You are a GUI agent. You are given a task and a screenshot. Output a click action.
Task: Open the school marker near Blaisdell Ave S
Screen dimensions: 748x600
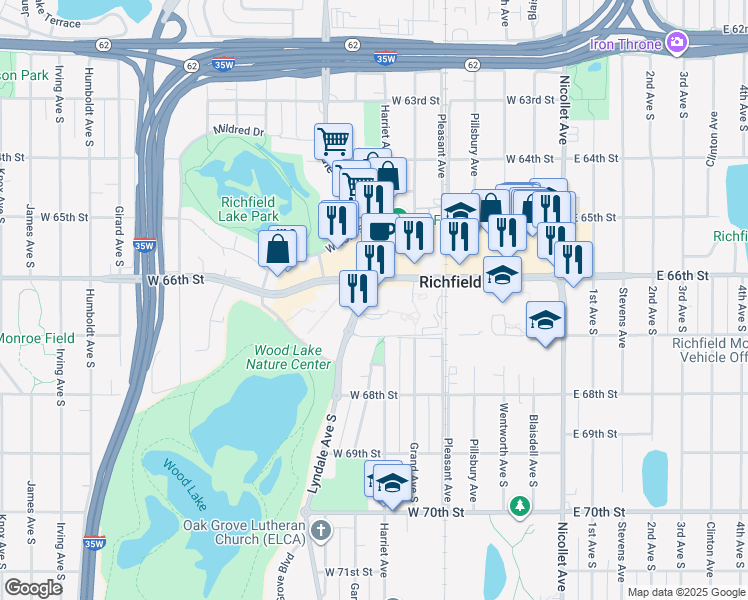(546, 322)
